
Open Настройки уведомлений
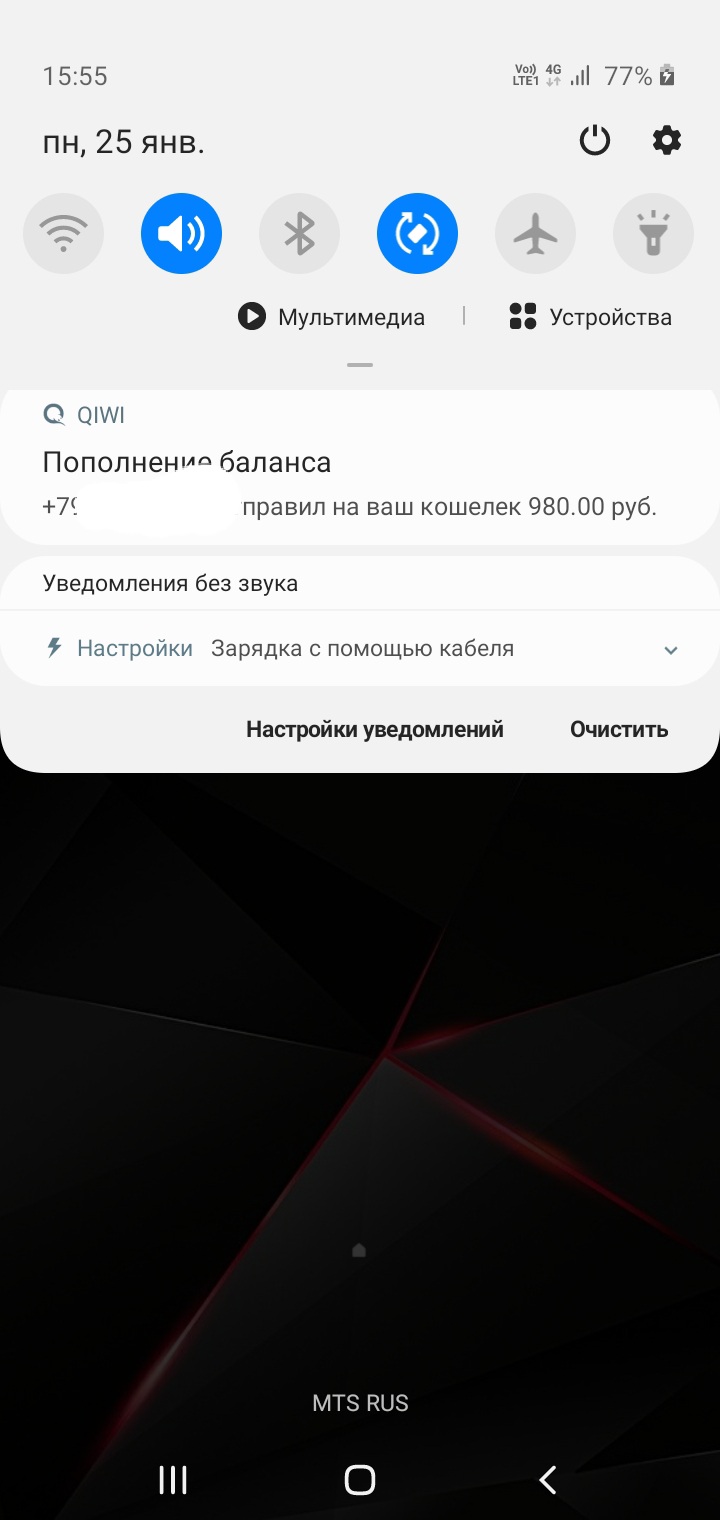[x=375, y=729]
